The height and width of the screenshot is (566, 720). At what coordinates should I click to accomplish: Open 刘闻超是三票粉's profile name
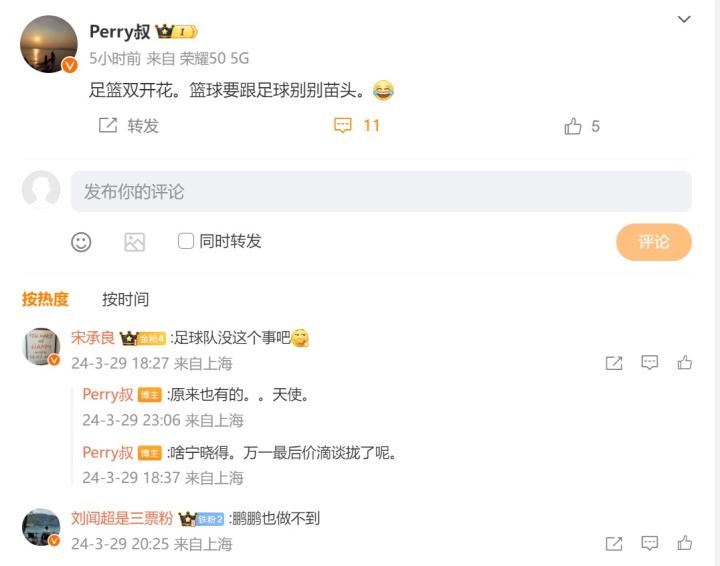pos(121,518)
